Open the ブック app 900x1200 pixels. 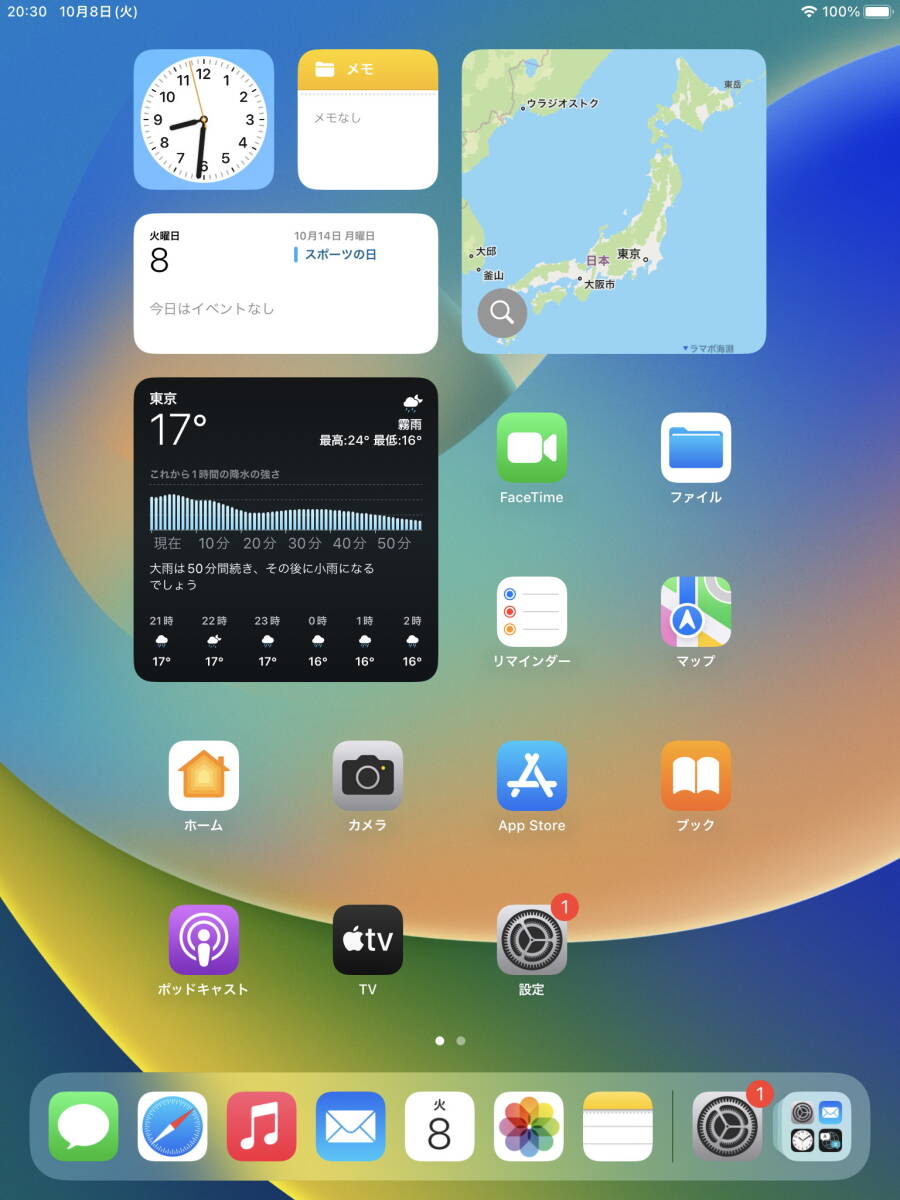pos(695,776)
